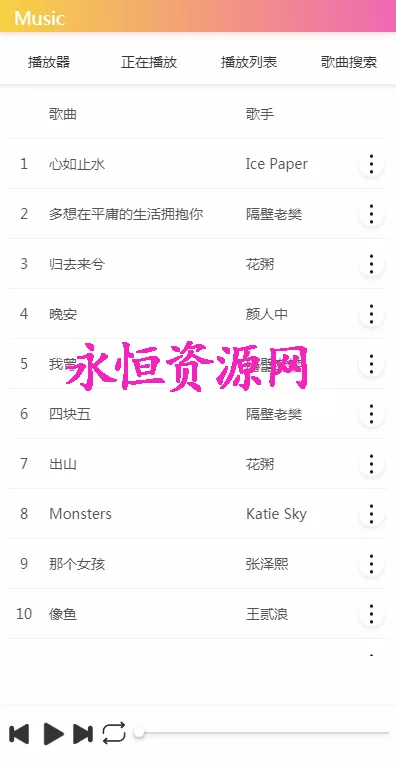
Task: Skip to the next track
Action: click(x=83, y=734)
